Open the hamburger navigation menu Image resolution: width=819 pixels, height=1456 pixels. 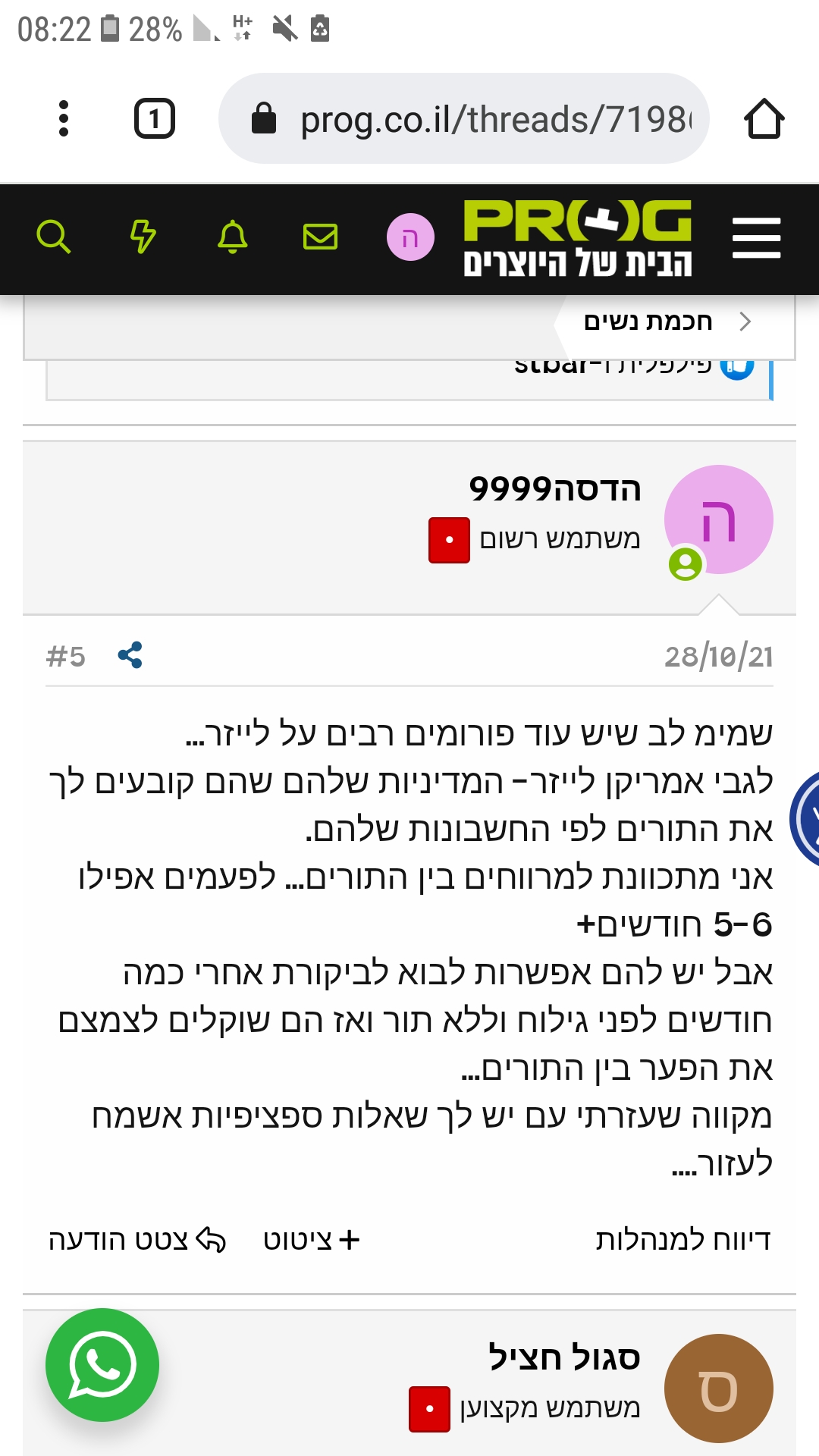756,238
